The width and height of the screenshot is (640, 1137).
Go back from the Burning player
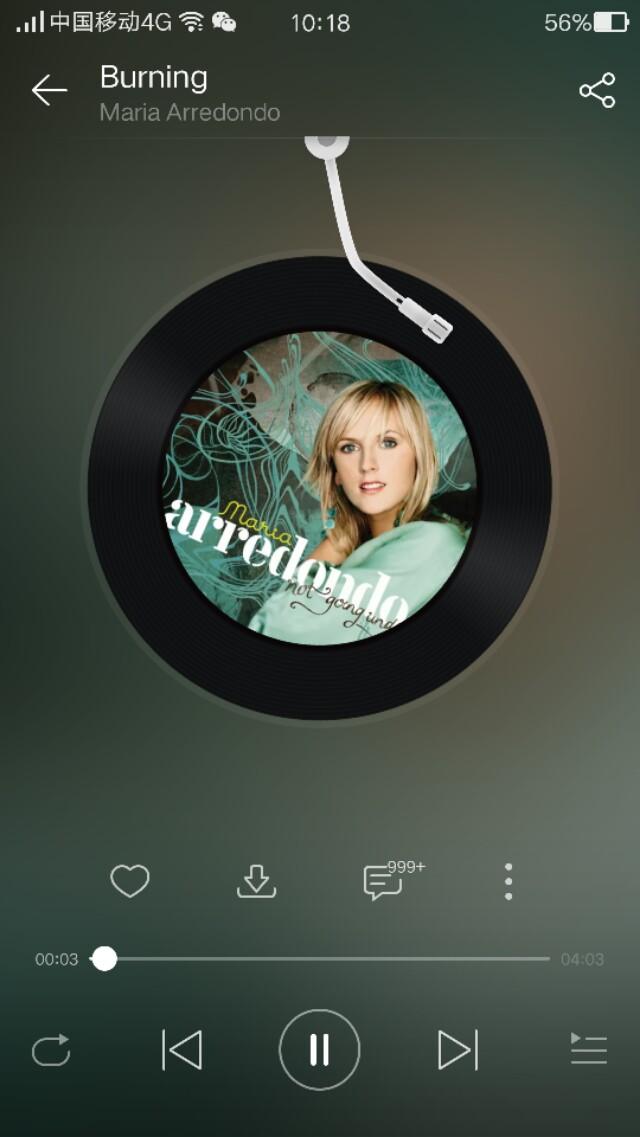(48, 91)
